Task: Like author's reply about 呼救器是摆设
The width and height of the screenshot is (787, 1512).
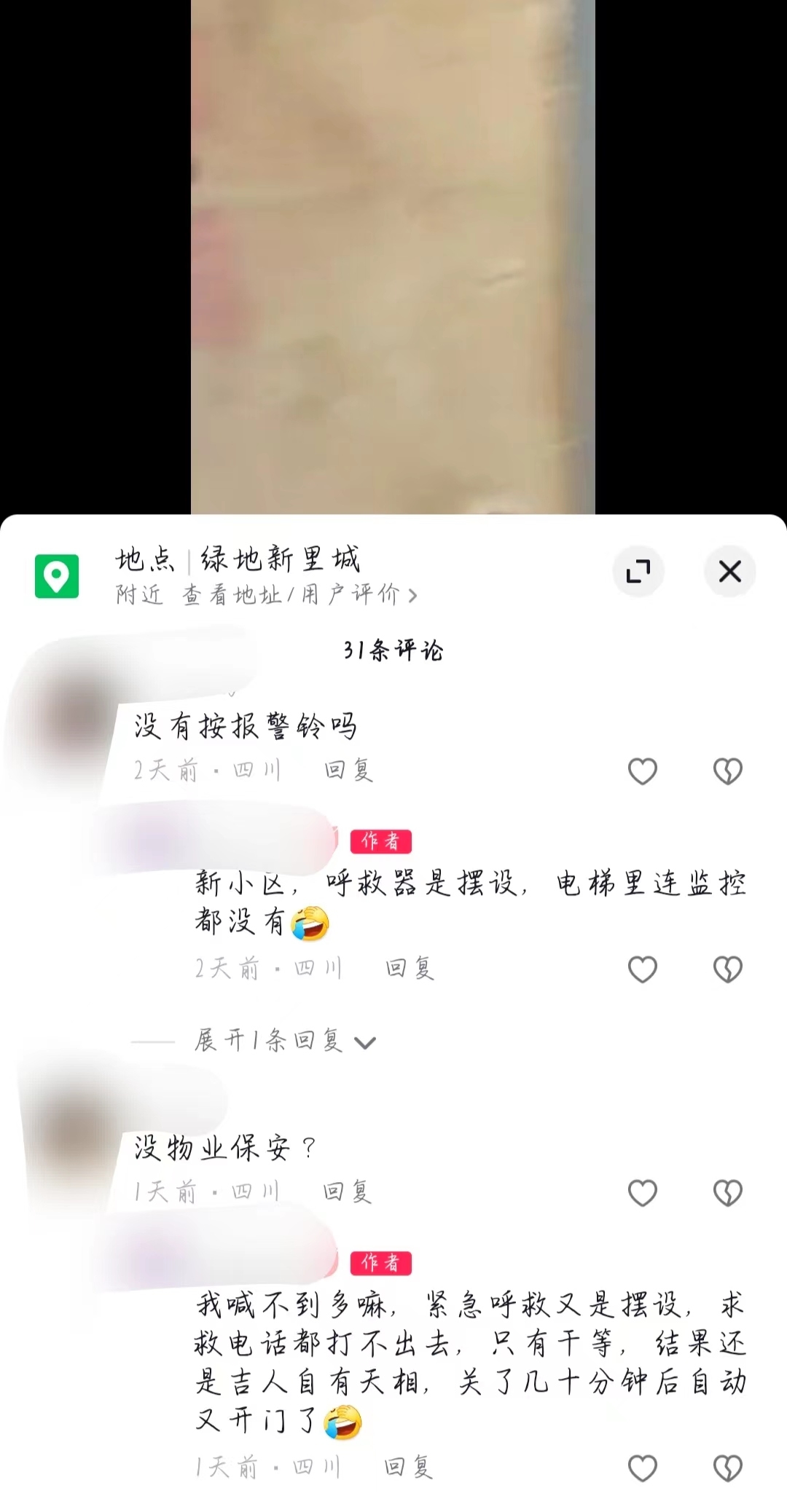Action: tap(643, 969)
